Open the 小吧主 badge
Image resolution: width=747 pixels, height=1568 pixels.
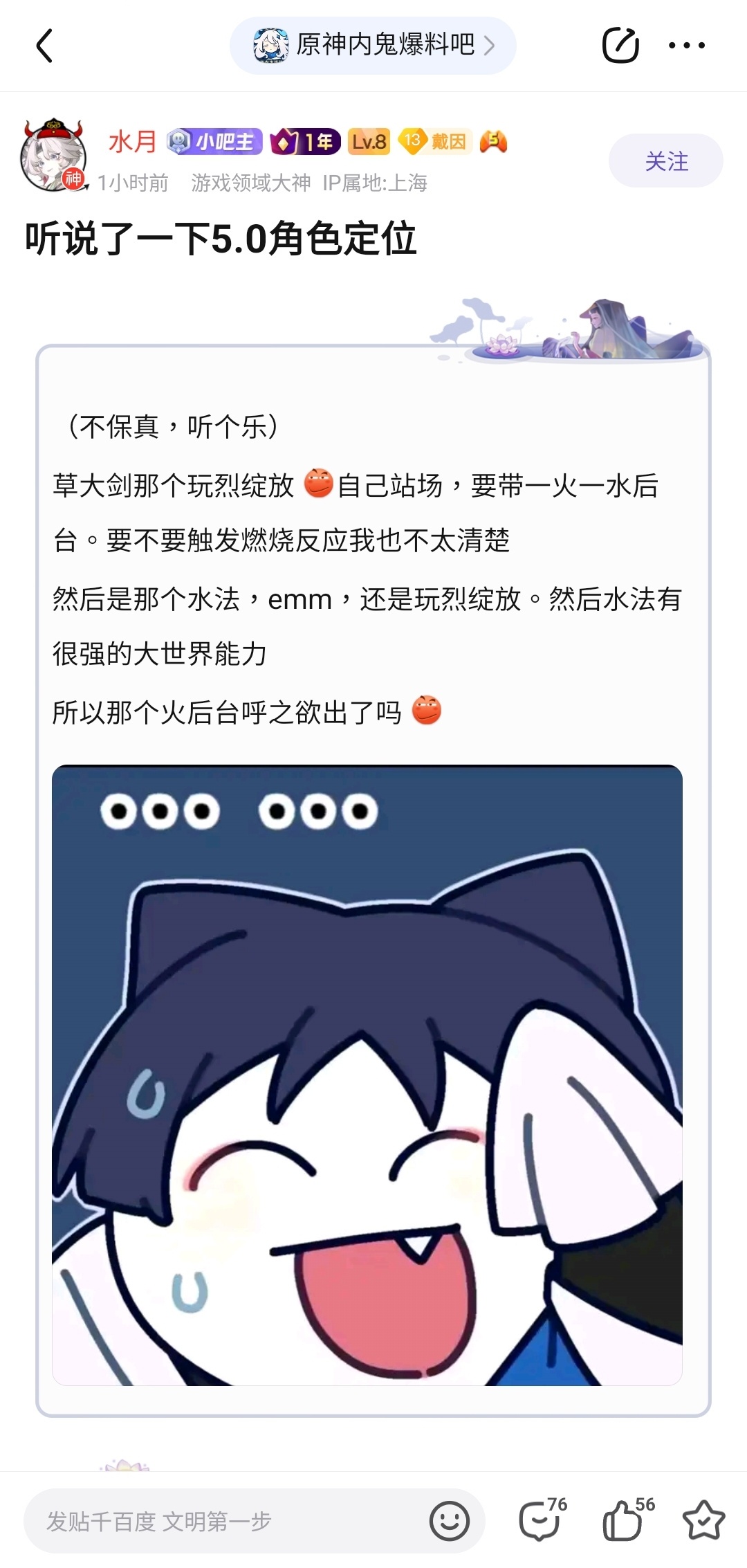coord(215,142)
